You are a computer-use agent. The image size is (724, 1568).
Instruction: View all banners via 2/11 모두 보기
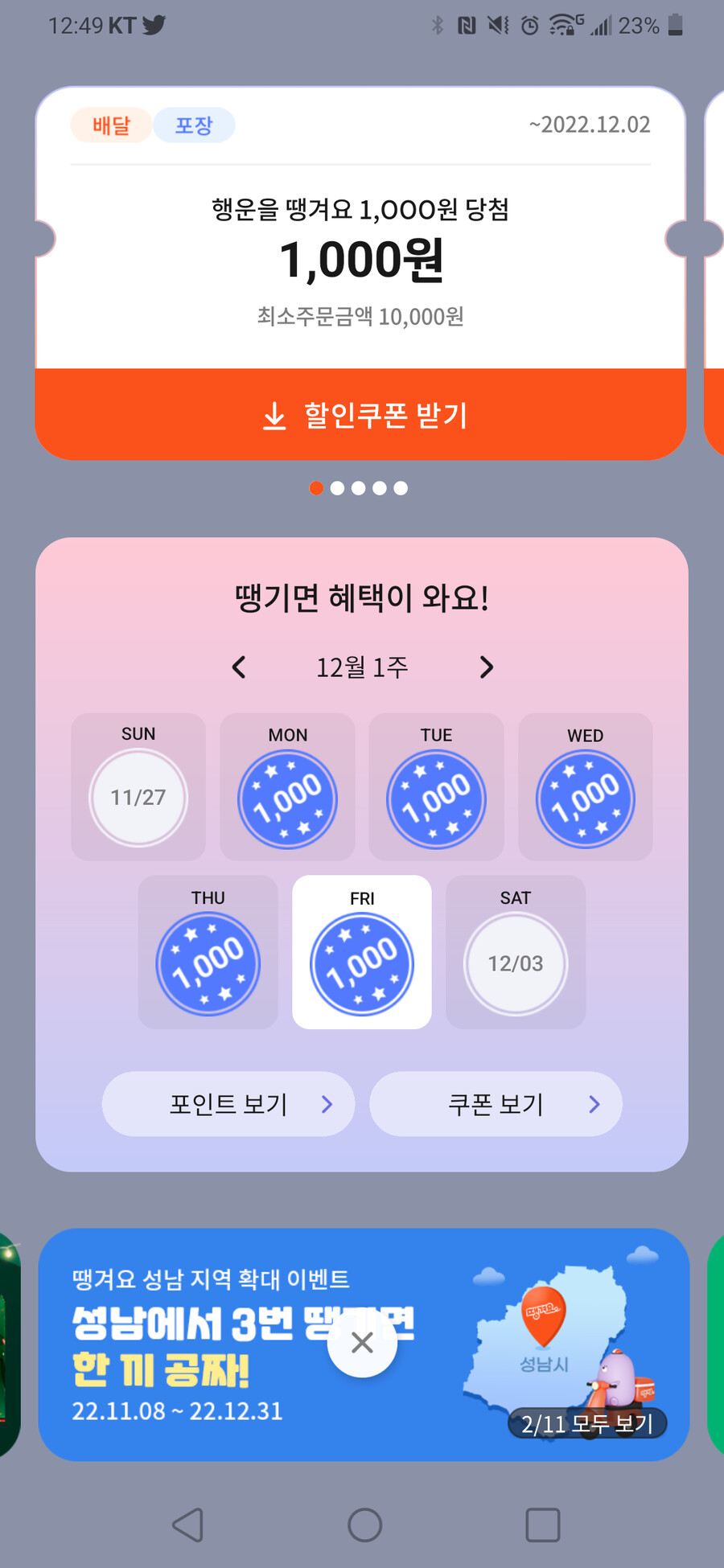[586, 1423]
